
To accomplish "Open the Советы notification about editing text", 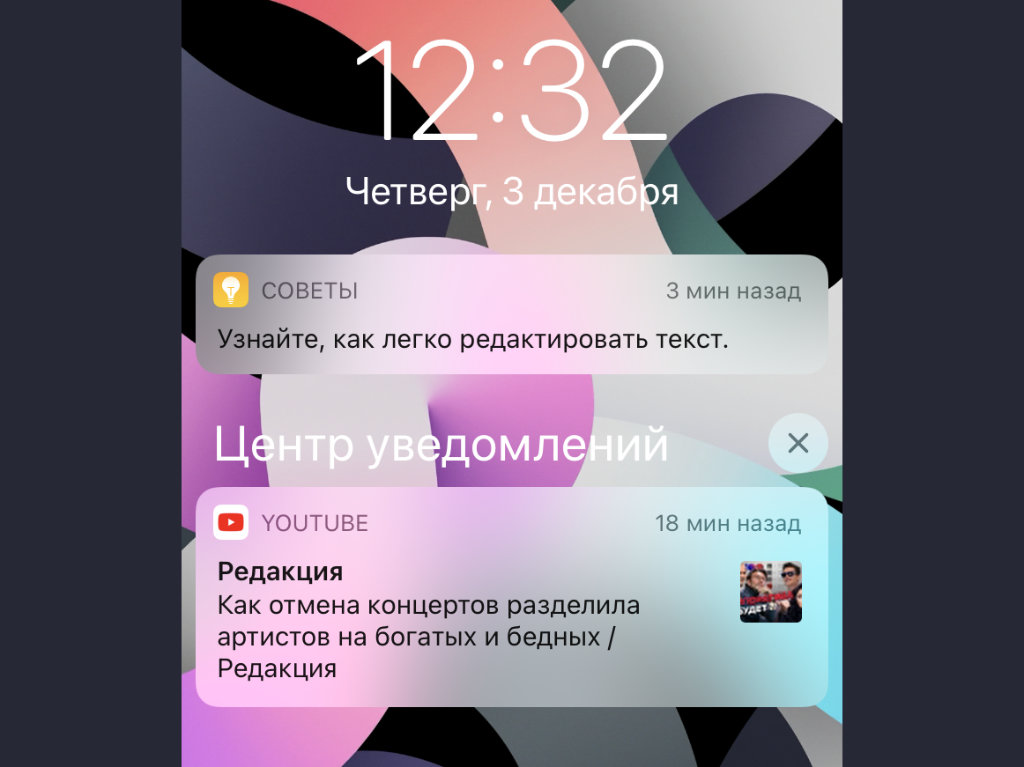I will coord(511,315).
